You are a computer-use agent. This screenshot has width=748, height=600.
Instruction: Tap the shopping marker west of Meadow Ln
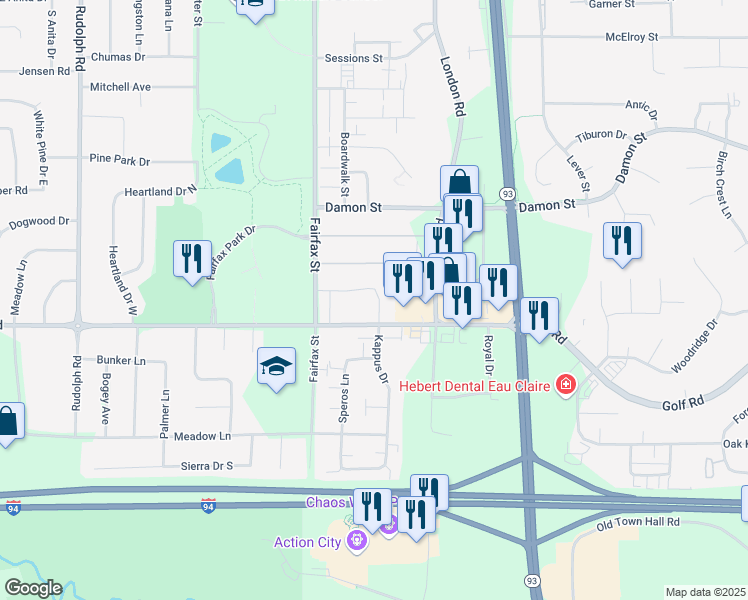click(x=8, y=423)
